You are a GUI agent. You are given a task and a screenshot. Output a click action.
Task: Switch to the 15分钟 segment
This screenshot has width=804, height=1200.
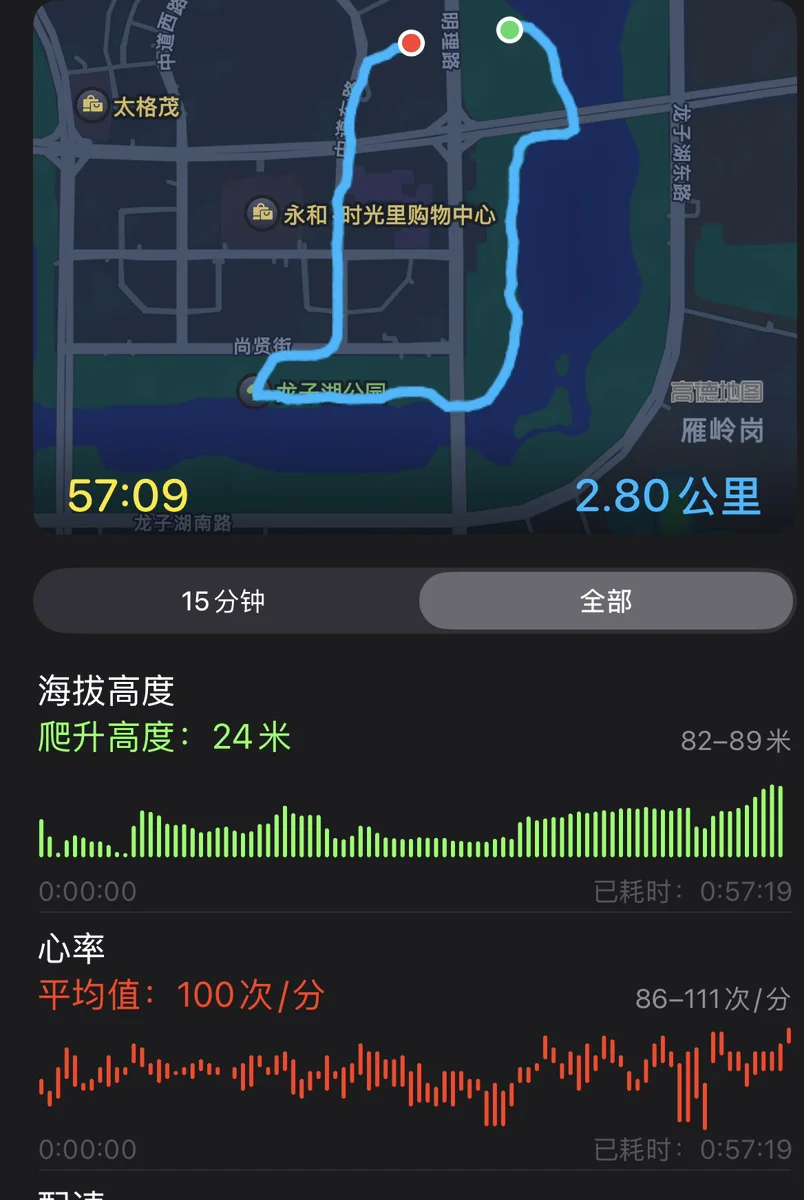[224, 601]
